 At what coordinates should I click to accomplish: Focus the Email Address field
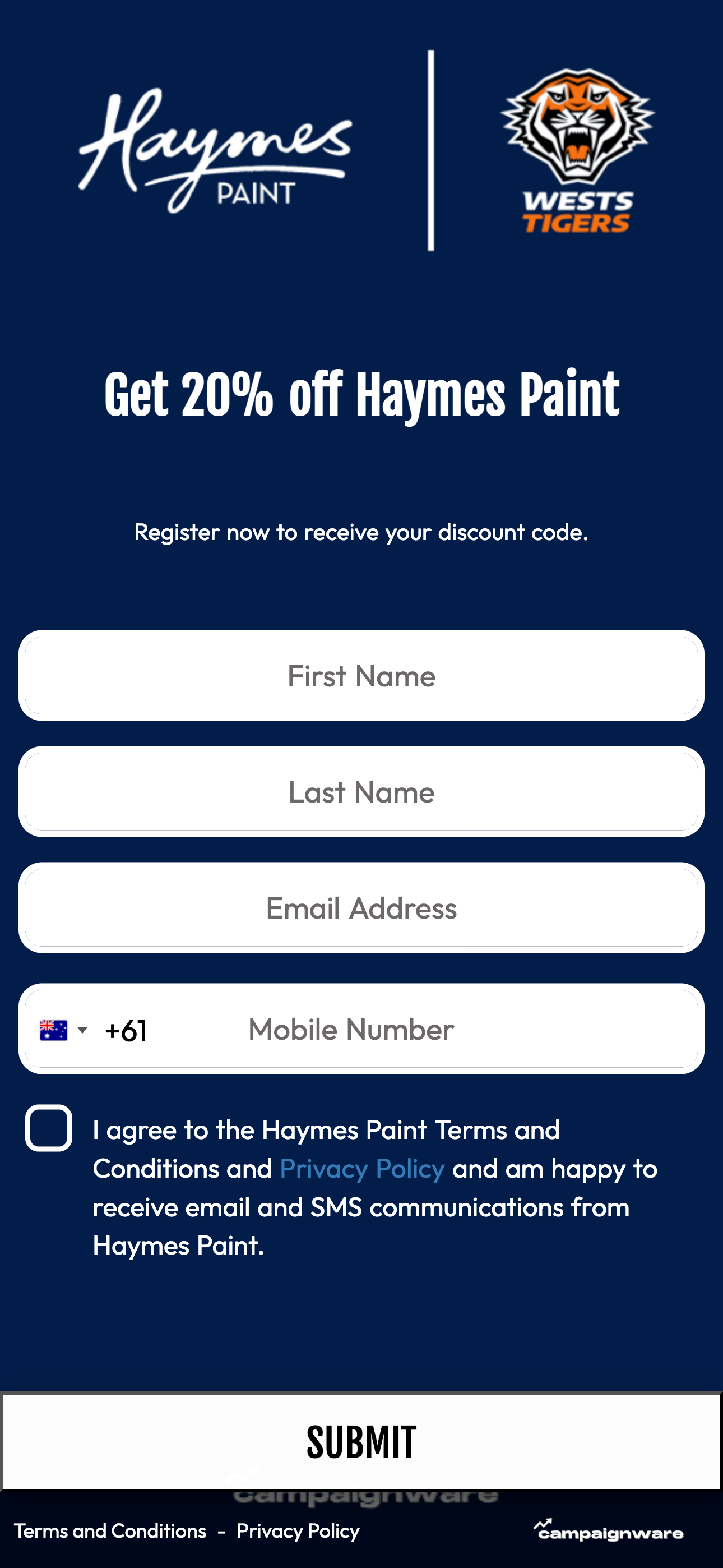(361, 907)
